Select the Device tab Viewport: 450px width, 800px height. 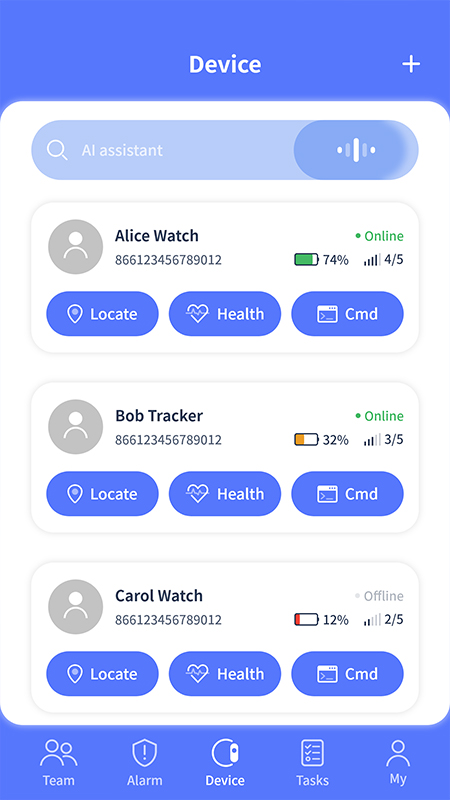click(225, 763)
